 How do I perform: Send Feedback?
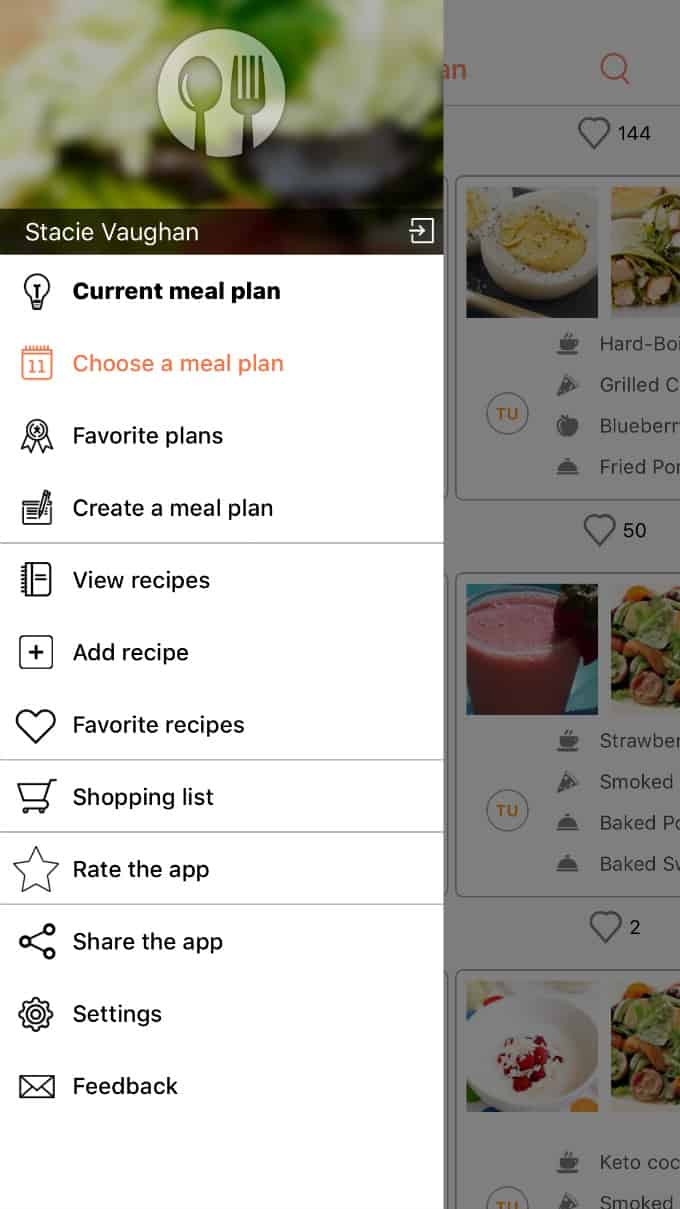click(x=222, y=1085)
